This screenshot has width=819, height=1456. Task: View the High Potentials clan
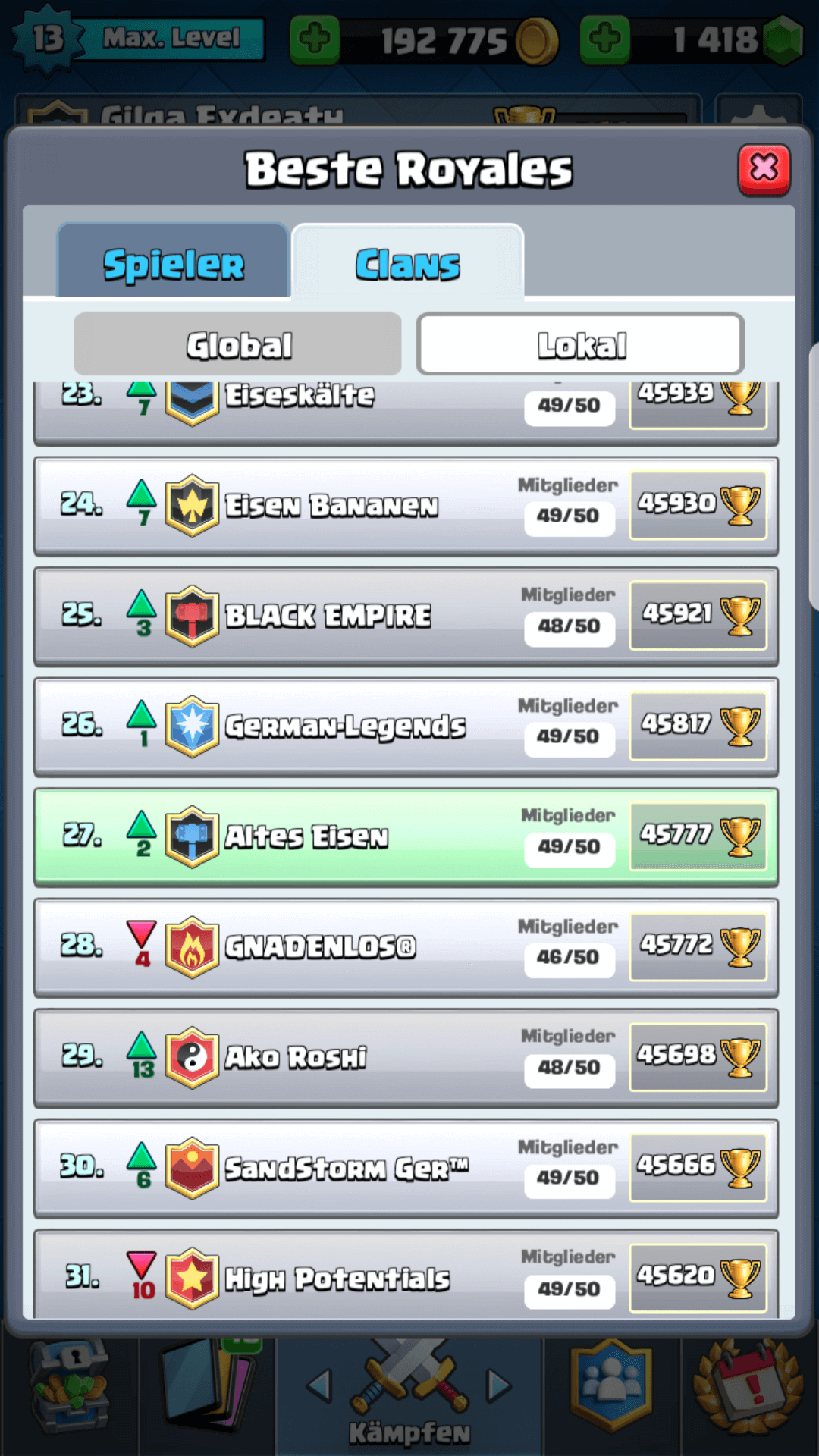click(x=406, y=1276)
